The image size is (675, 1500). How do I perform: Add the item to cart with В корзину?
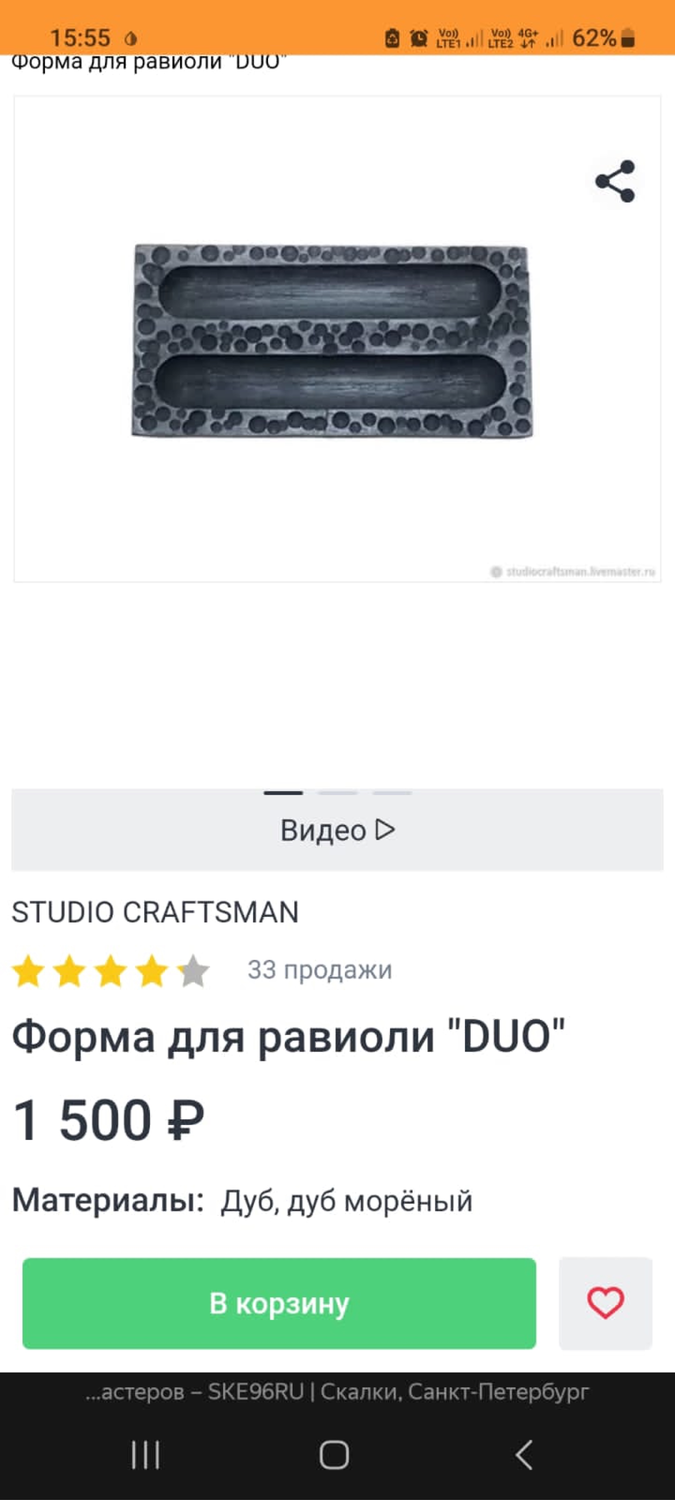(x=279, y=1303)
